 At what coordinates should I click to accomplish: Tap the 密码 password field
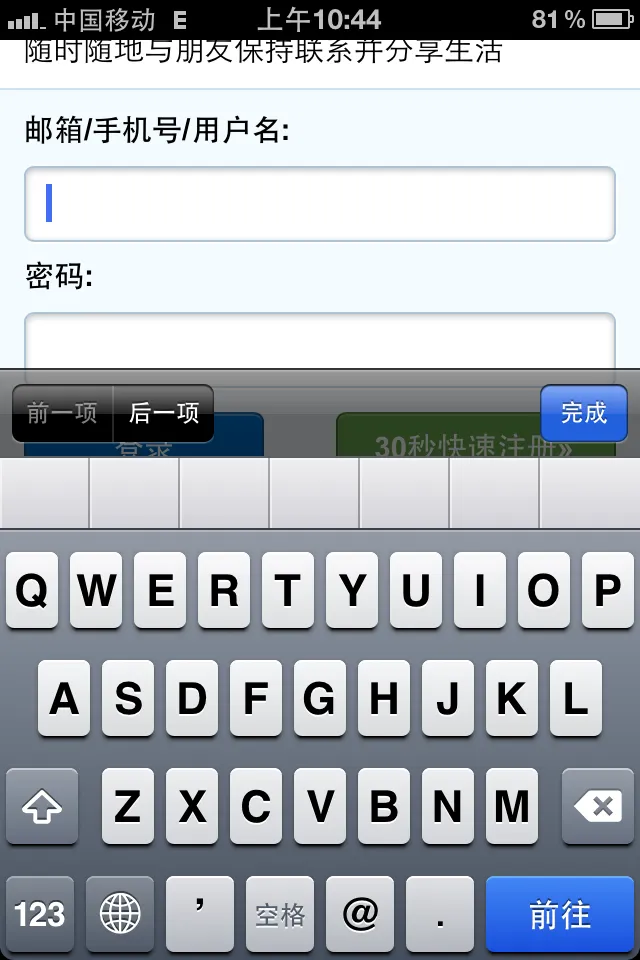(320, 342)
